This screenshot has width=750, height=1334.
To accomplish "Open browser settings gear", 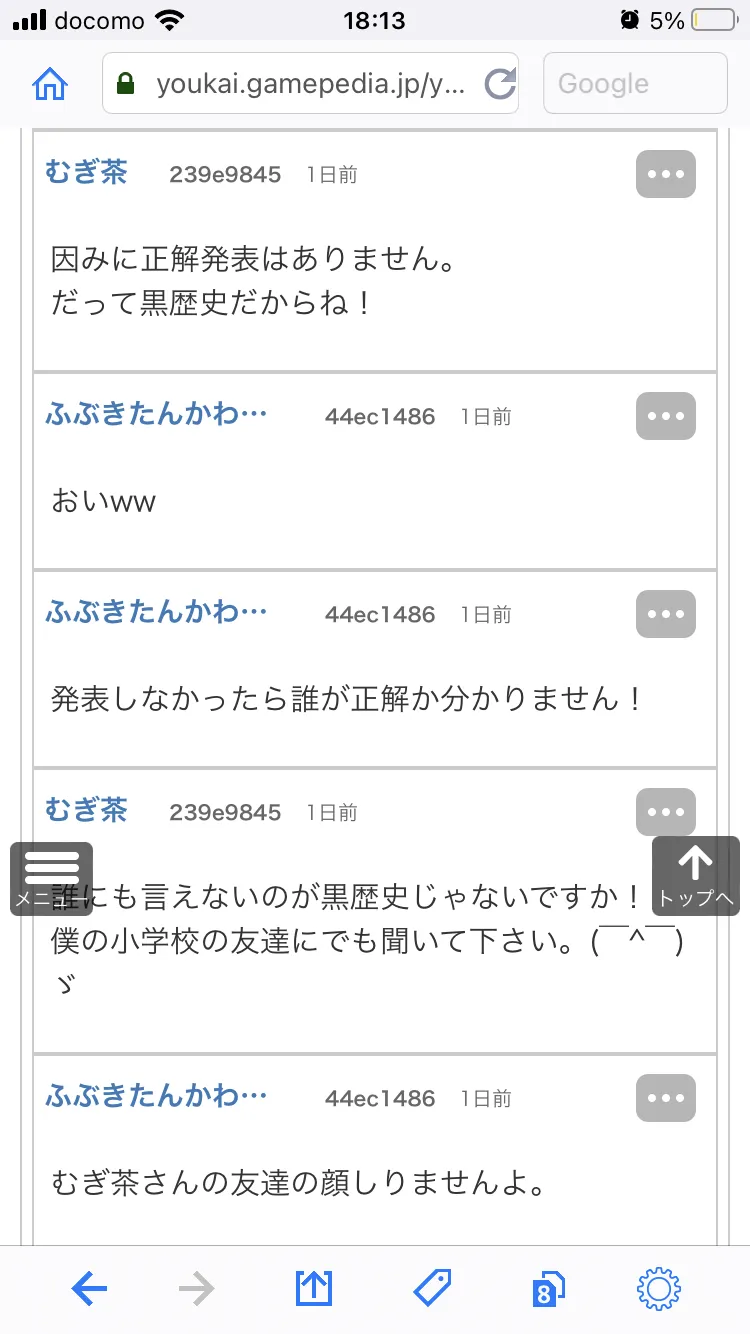I will click(659, 1290).
